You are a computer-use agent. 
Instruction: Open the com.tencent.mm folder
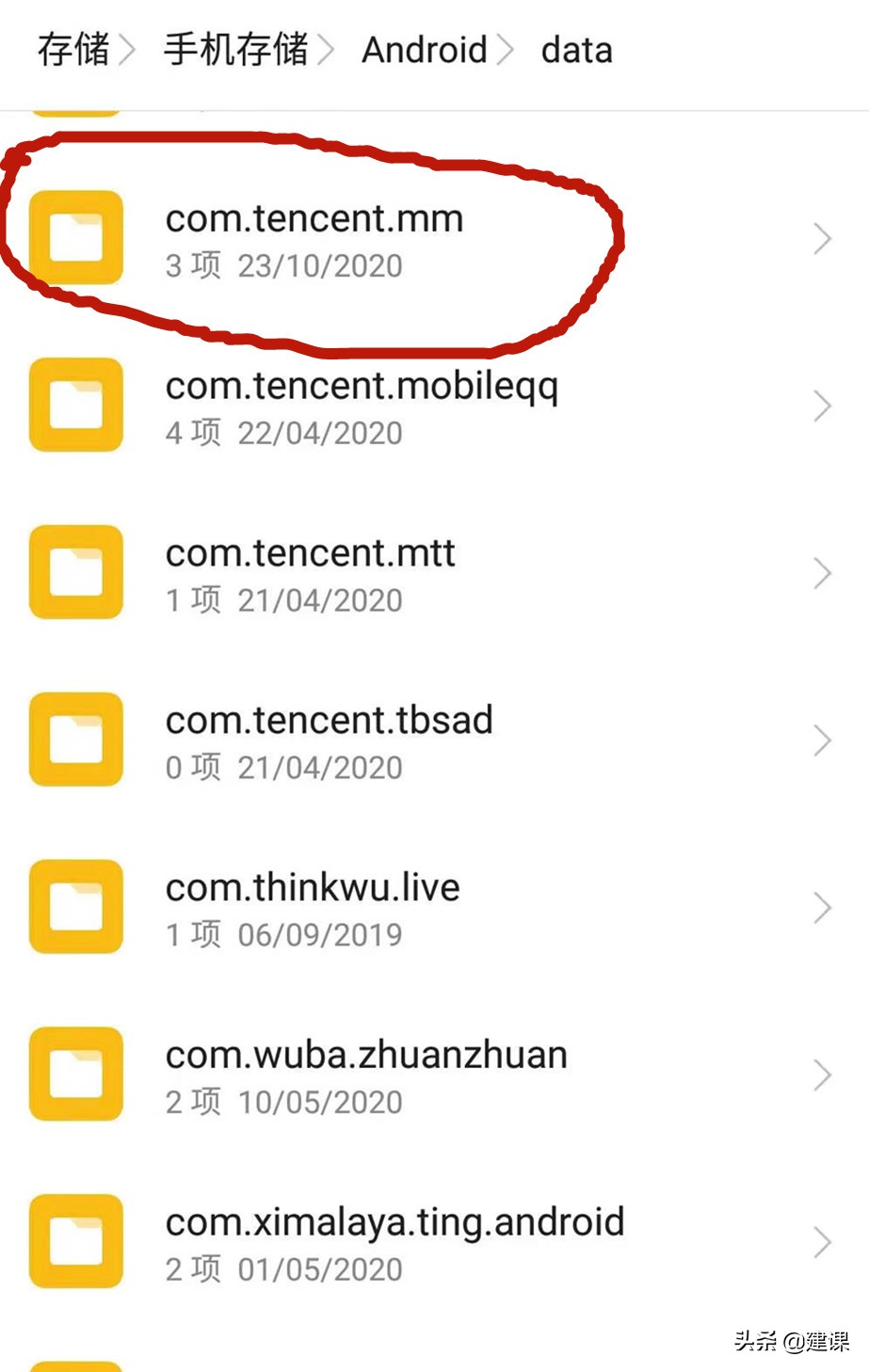[x=314, y=238]
